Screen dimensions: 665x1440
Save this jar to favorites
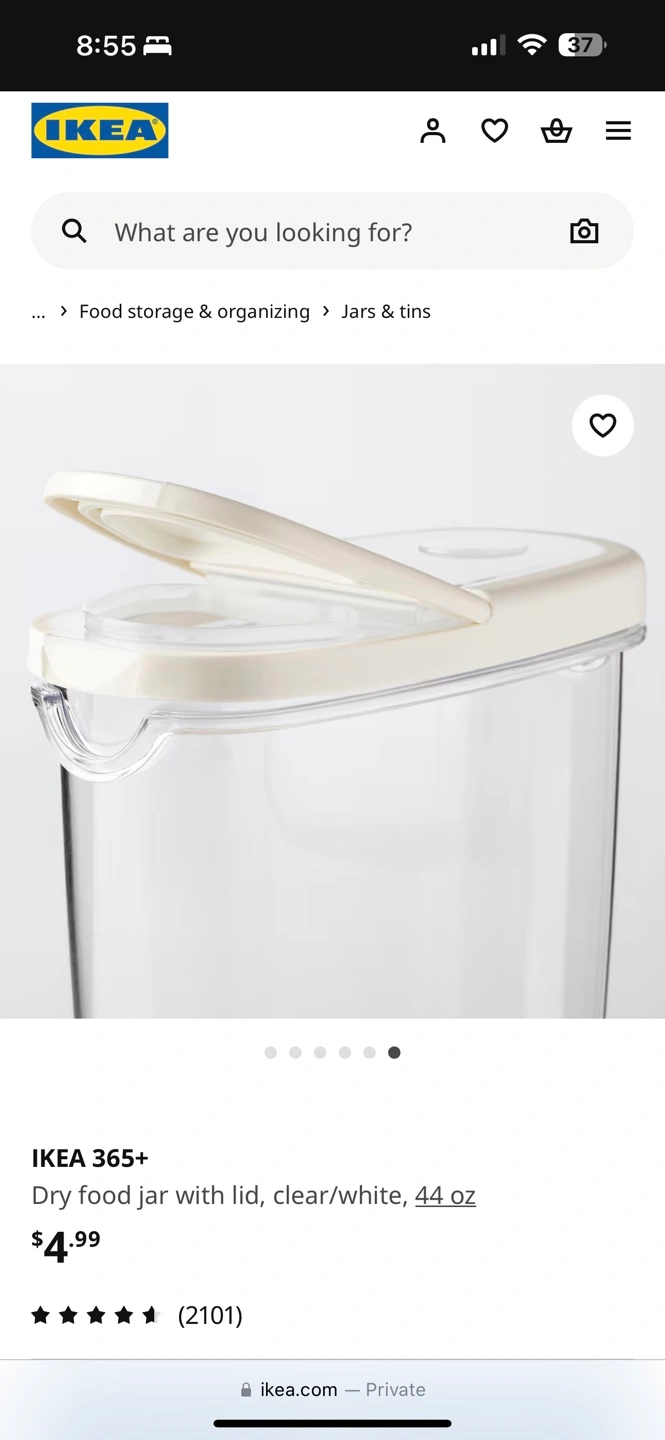coord(602,426)
